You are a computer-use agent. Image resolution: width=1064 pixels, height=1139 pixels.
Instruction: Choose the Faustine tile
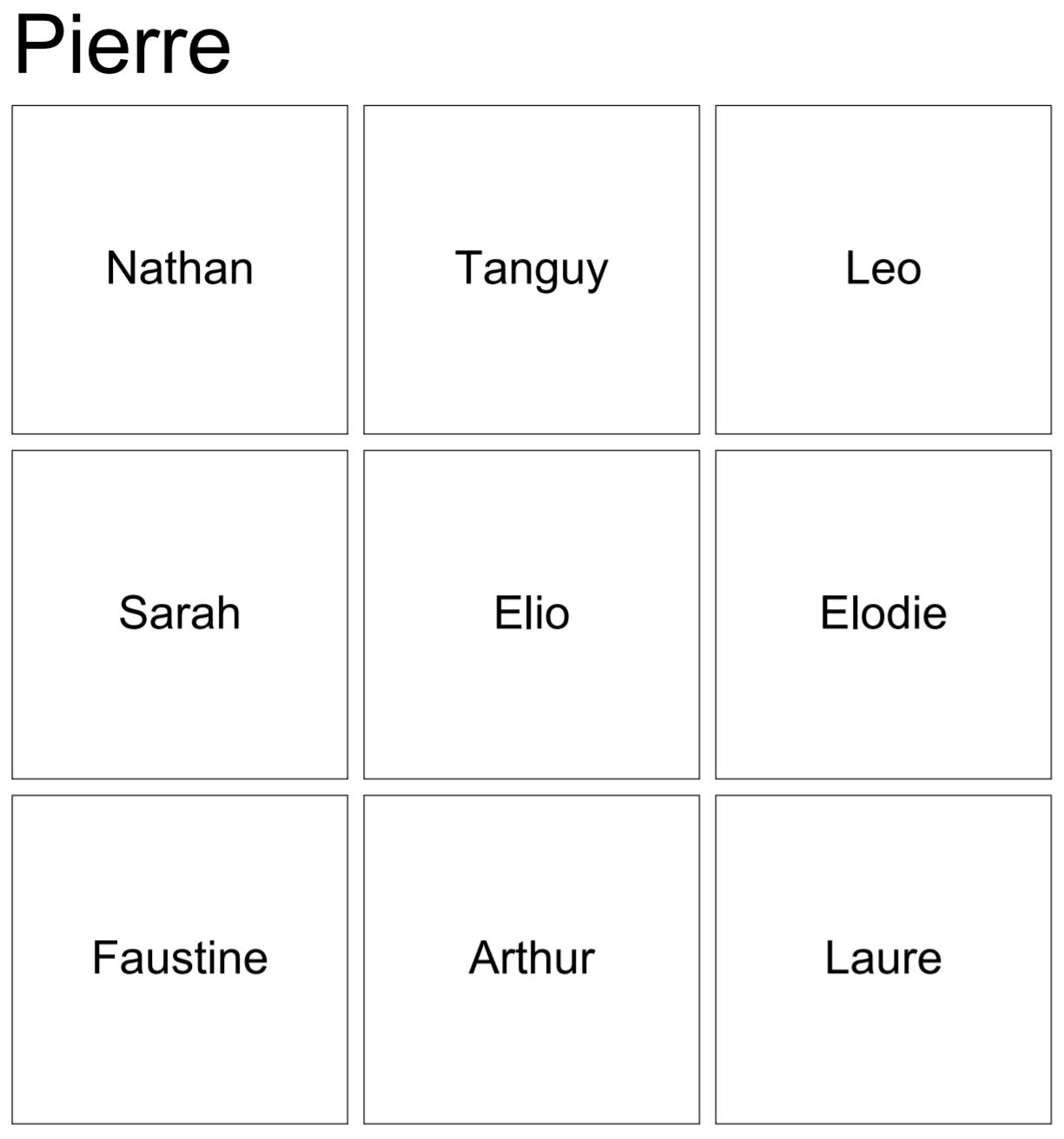point(180,959)
